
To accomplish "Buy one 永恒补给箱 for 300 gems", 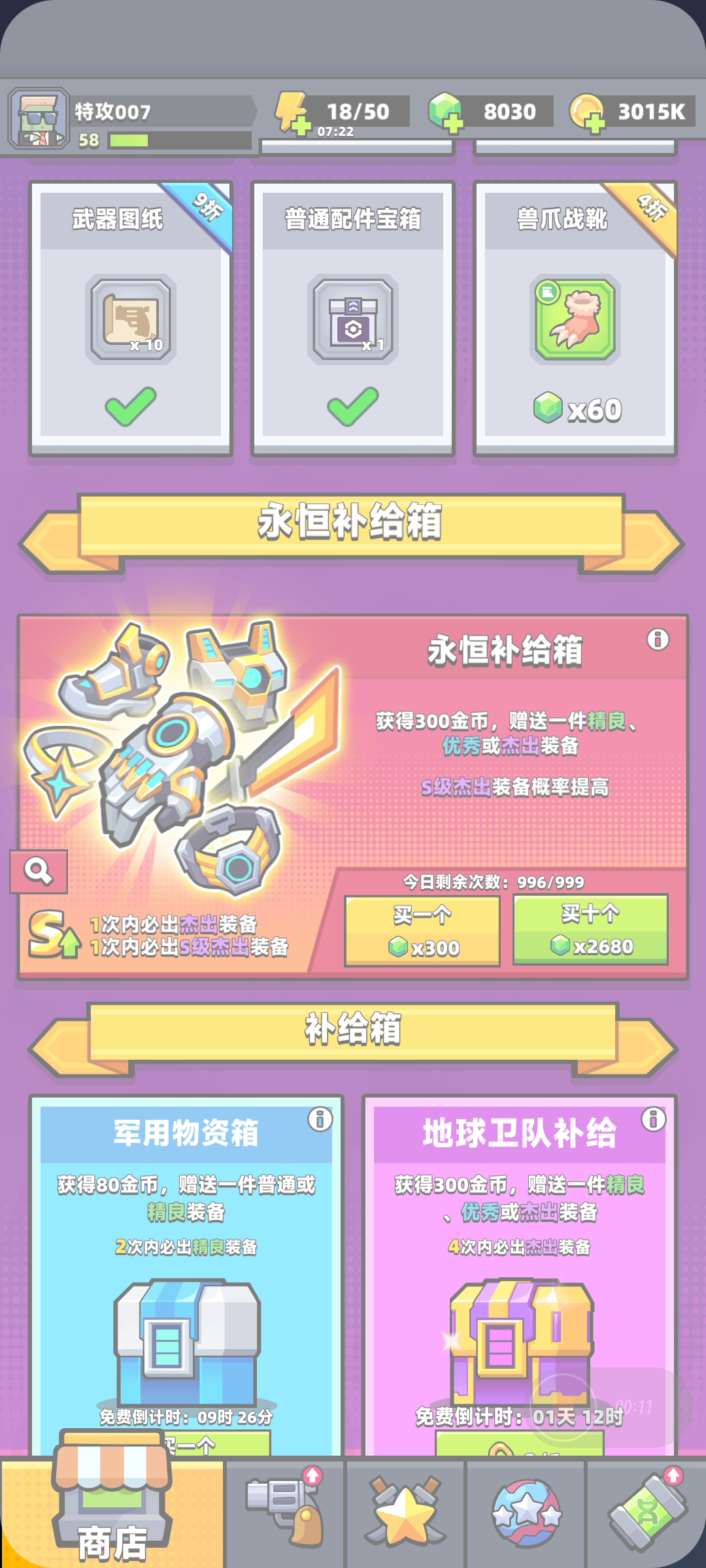I will (422, 930).
